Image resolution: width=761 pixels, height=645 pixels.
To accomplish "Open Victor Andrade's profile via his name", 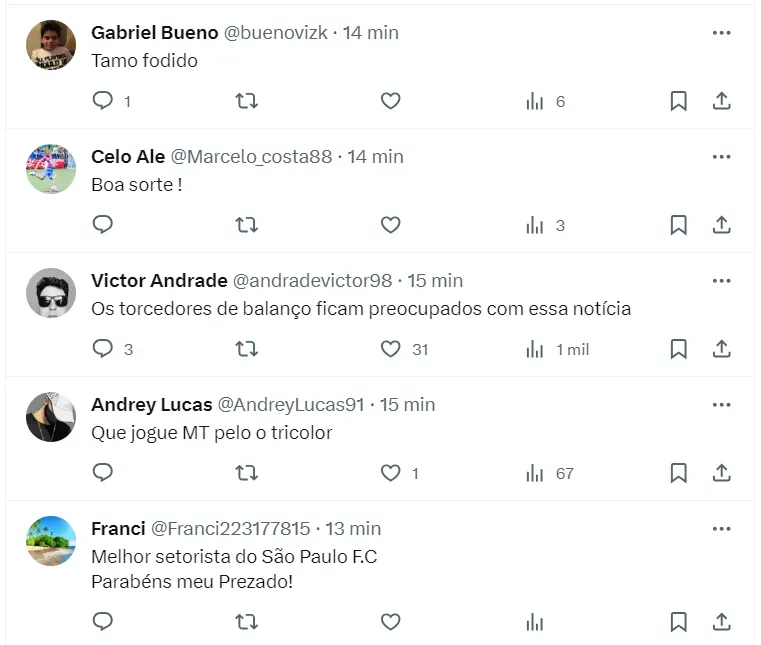I will pyautogui.click(x=159, y=281).
